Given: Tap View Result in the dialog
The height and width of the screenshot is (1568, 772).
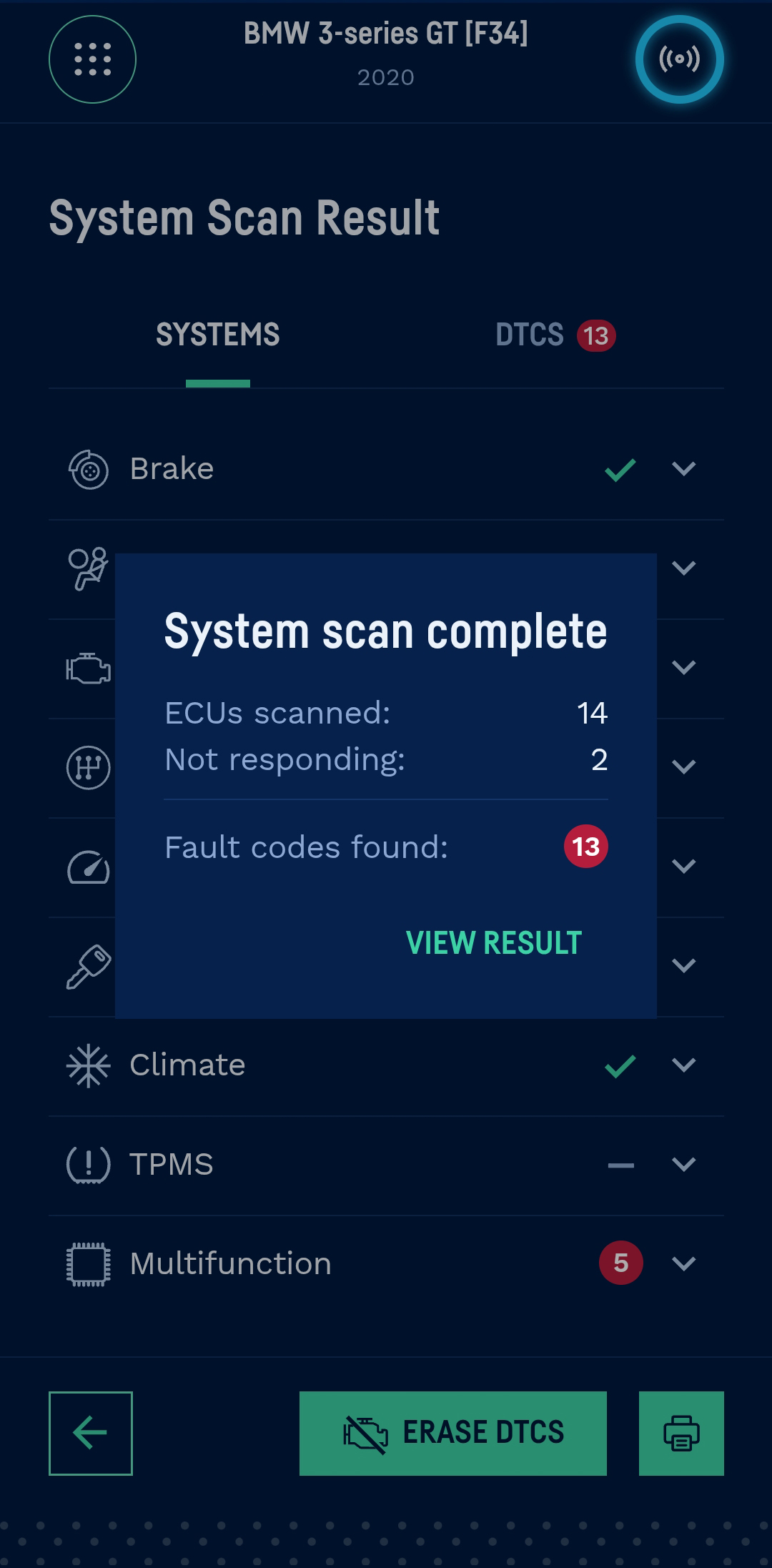Looking at the screenshot, I should point(493,942).
